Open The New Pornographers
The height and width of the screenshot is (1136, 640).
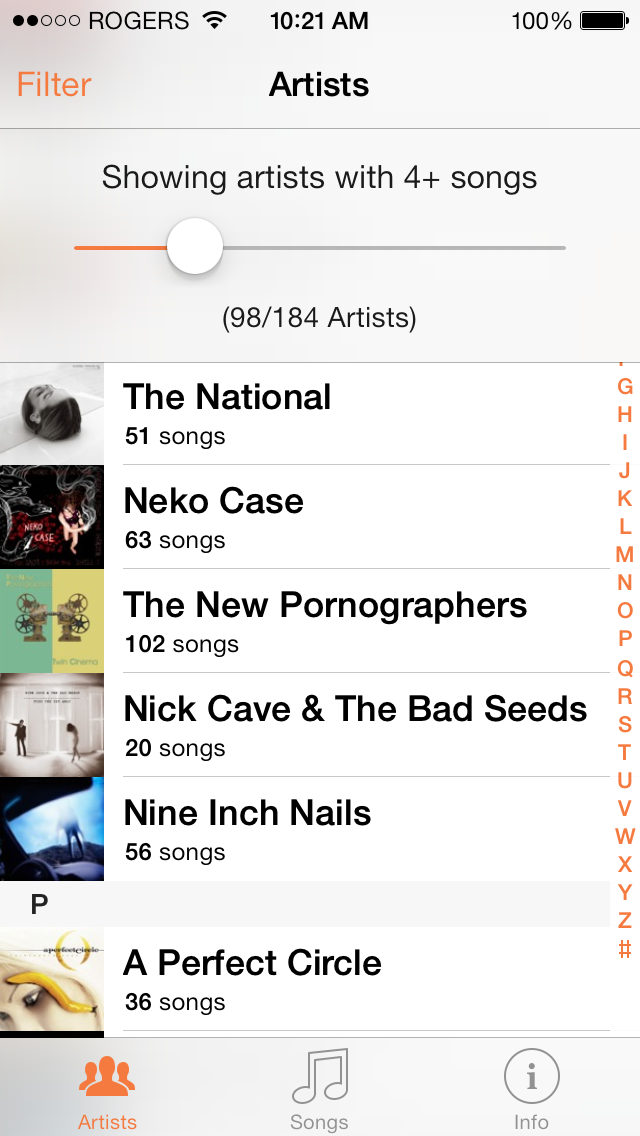[300, 621]
